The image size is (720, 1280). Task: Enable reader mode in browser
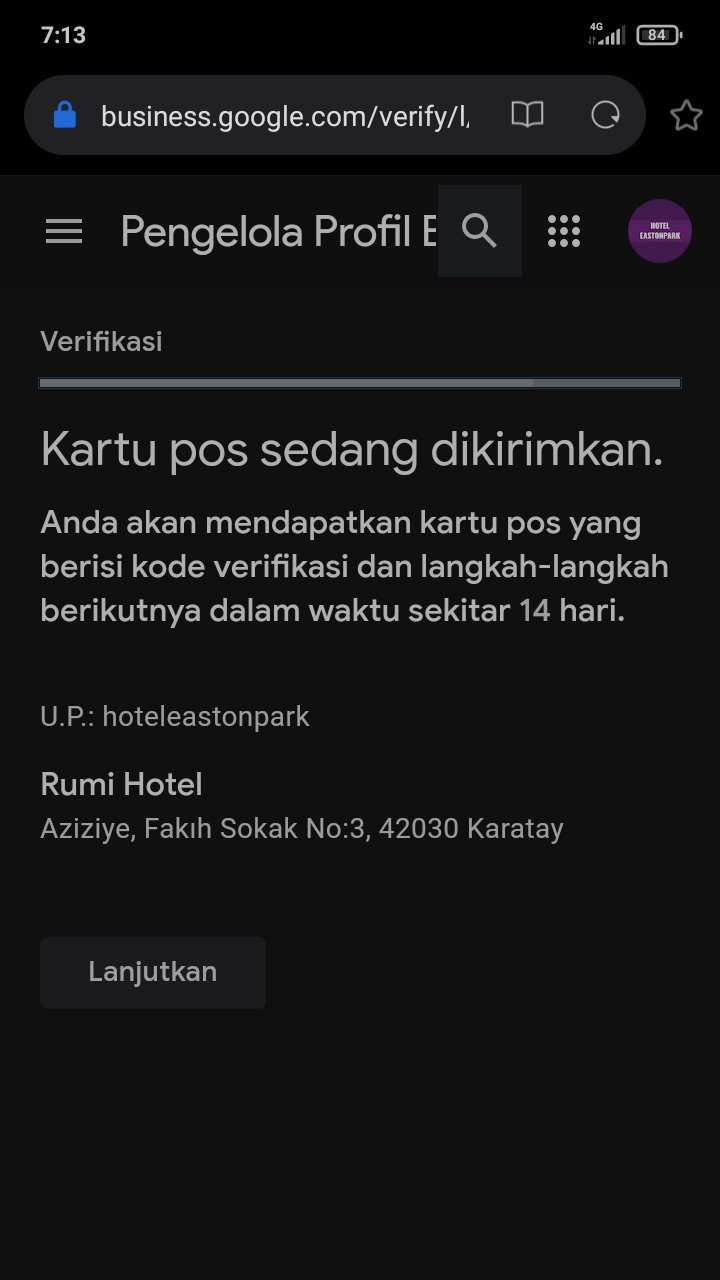tap(527, 115)
